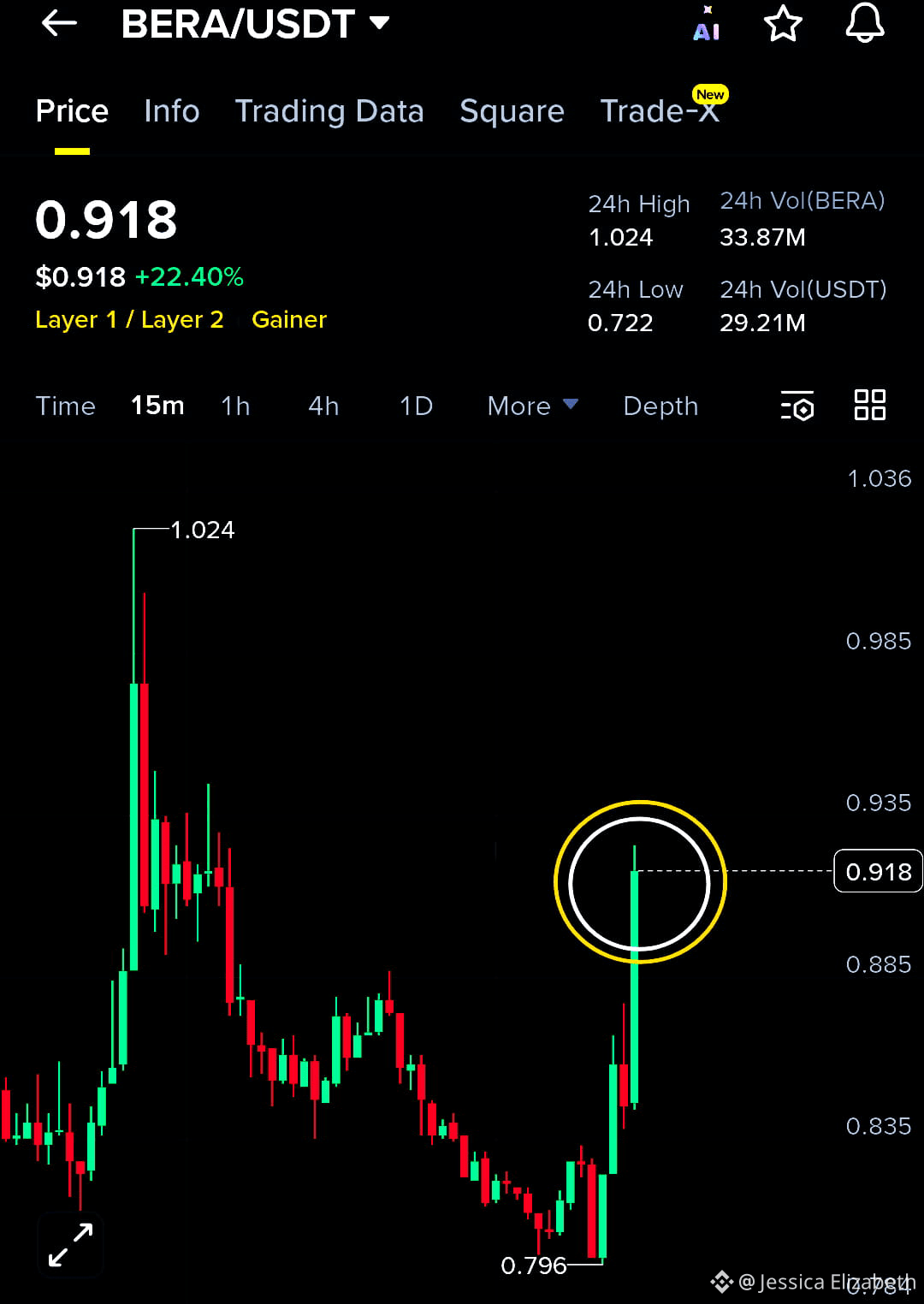This screenshot has width=924, height=1304.
Task: Open notifications with the bell icon
Action: [x=864, y=24]
